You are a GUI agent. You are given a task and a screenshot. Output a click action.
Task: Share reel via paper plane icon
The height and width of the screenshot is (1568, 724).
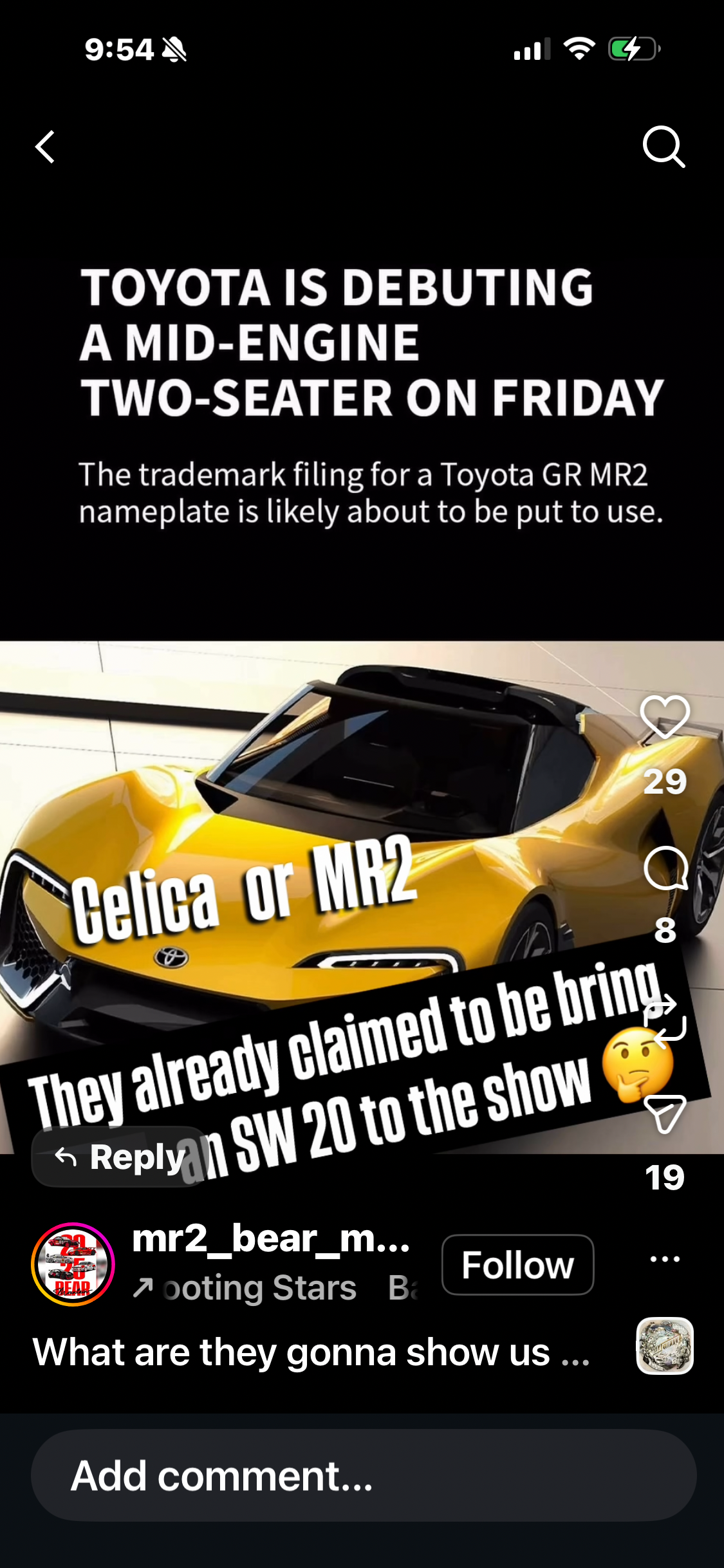point(665,1114)
